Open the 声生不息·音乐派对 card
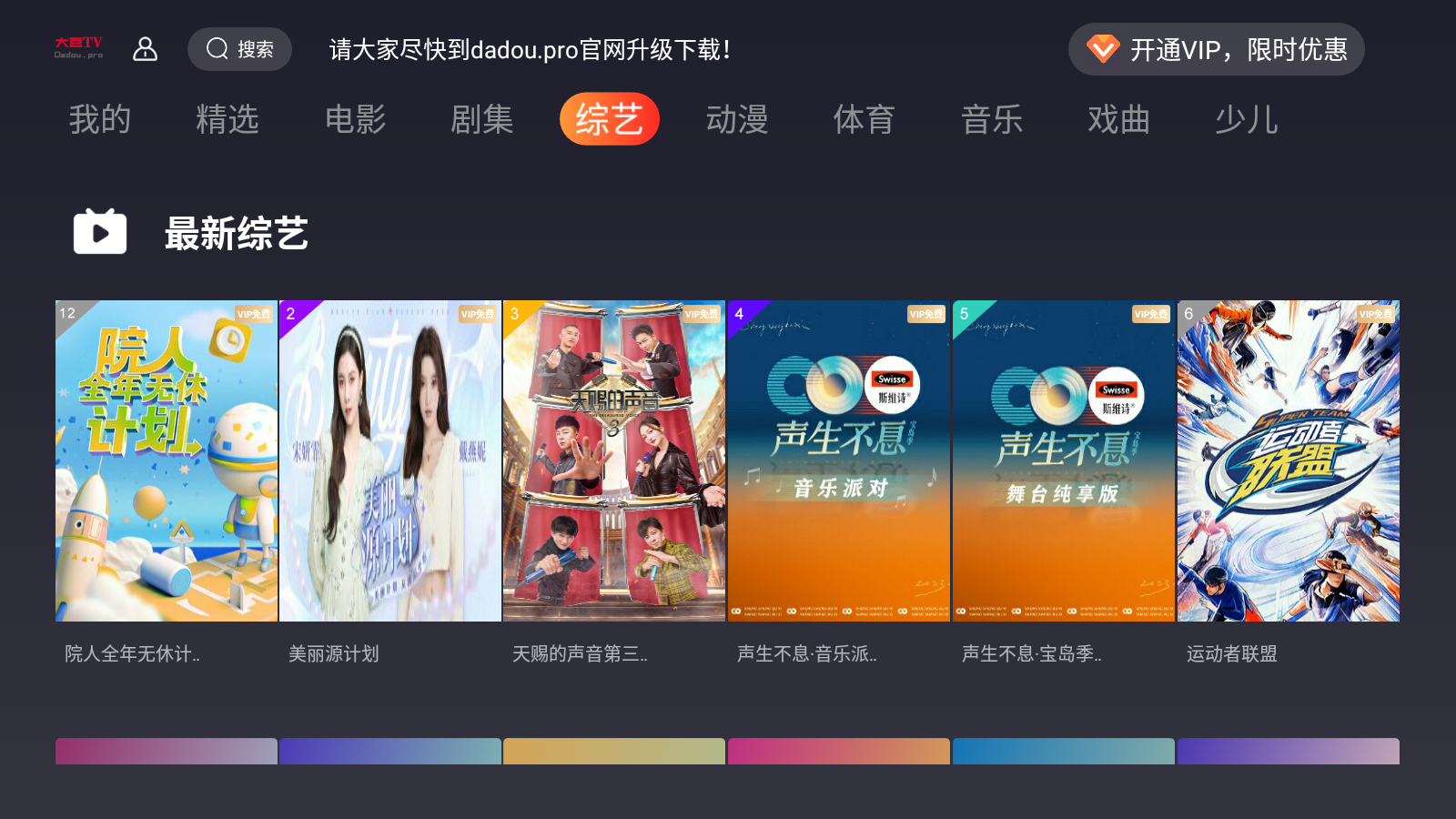 tap(838, 461)
